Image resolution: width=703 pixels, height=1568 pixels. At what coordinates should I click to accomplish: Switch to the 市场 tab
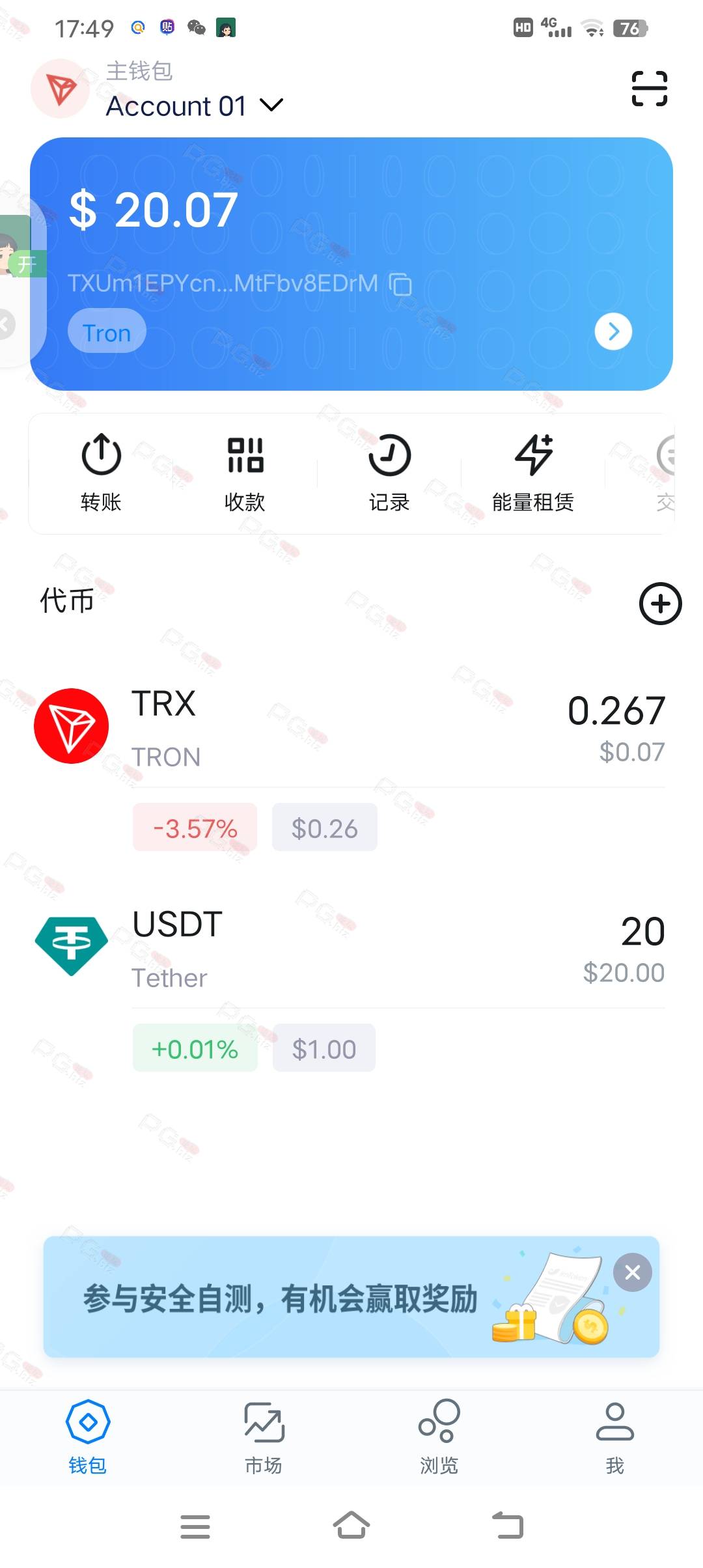[264, 1437]
